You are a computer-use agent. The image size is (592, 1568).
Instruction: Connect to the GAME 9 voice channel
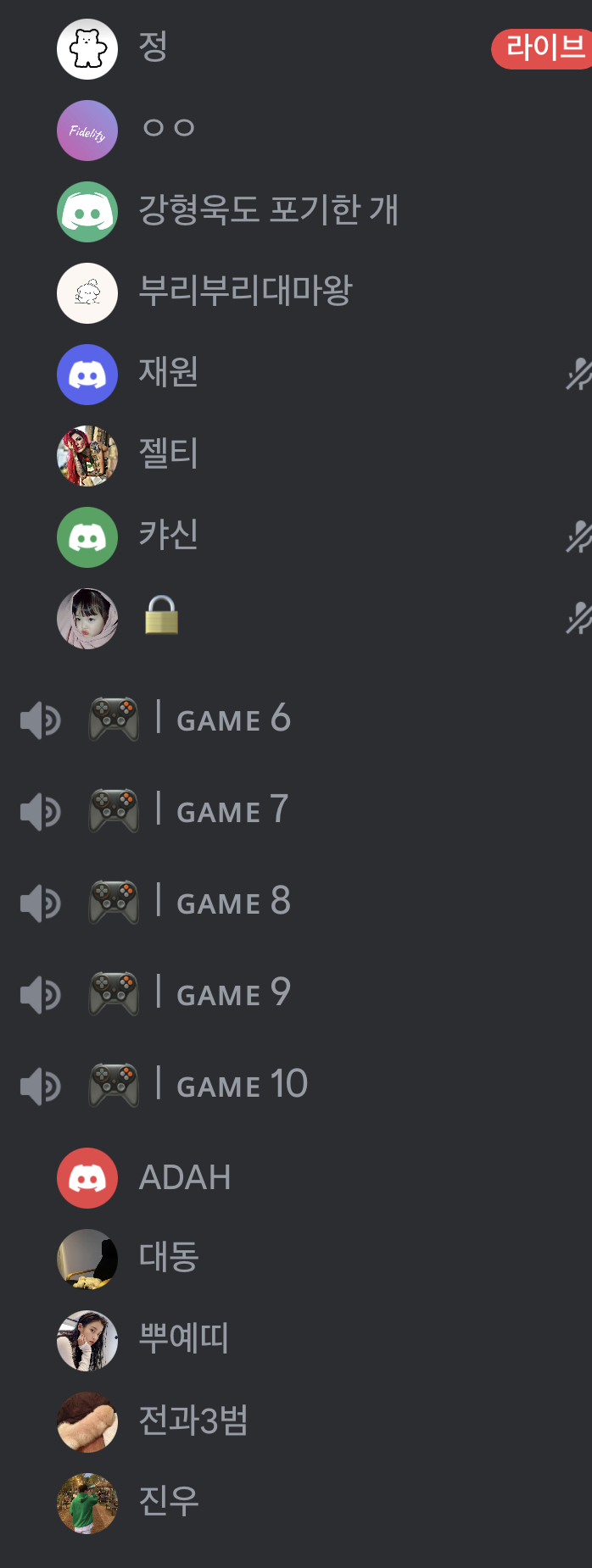tap(232, 993)
